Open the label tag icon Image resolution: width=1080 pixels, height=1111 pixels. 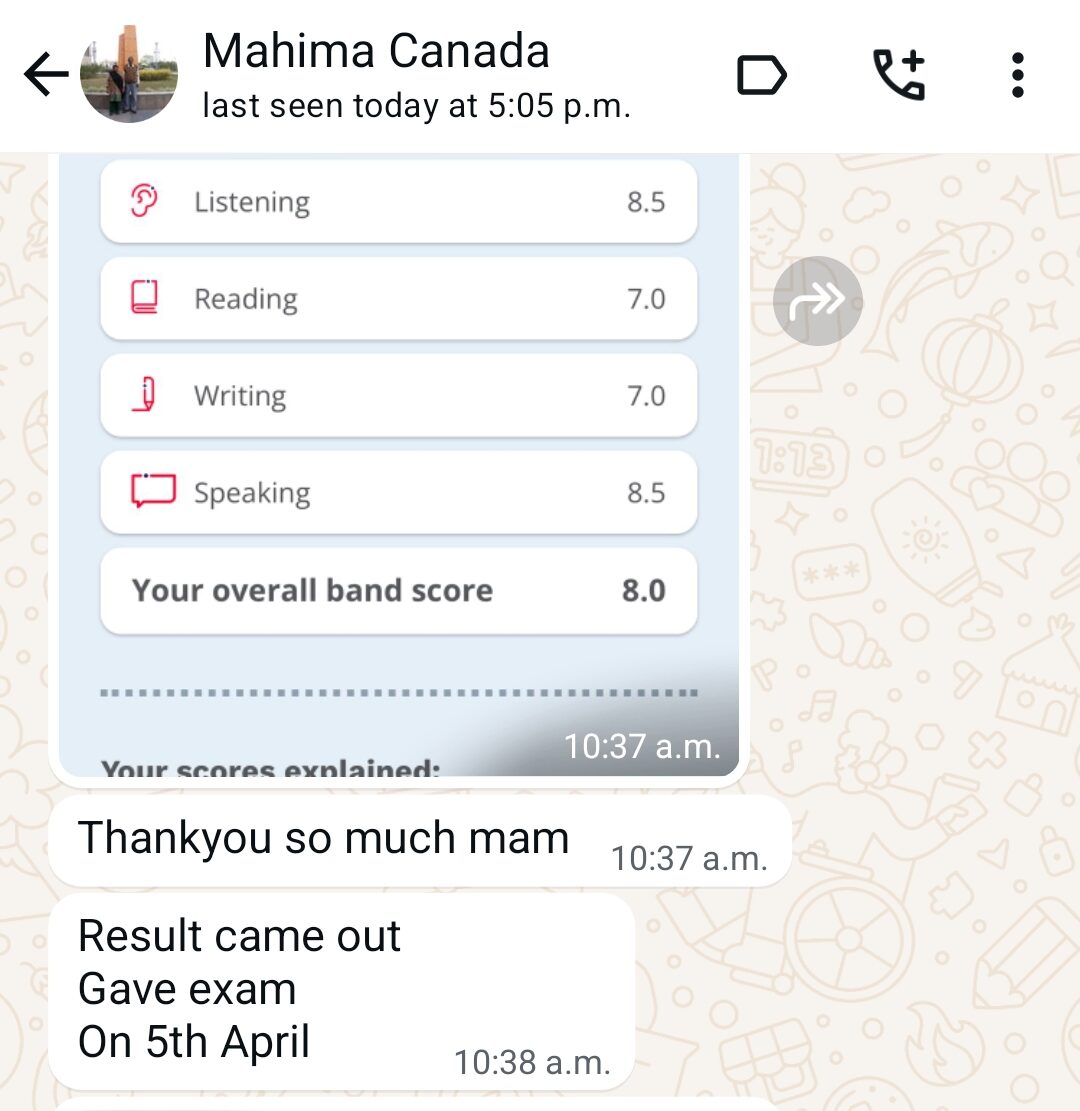(762, 75)
